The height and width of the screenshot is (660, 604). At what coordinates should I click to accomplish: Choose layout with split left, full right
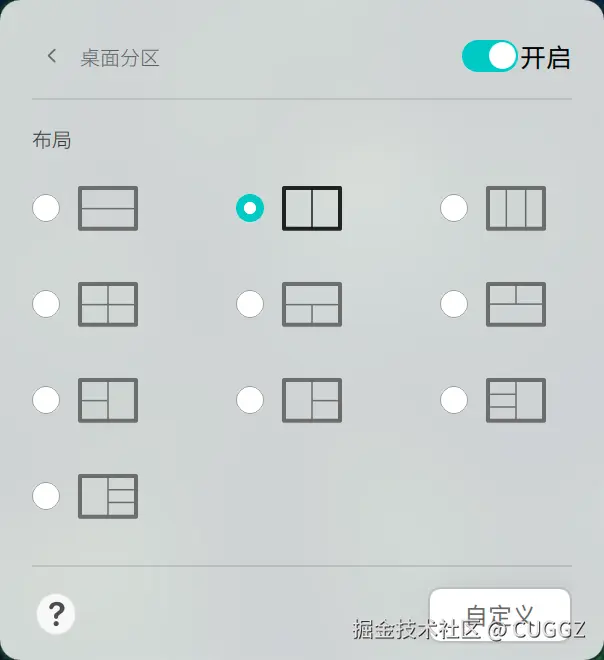(x=46, y=400)
